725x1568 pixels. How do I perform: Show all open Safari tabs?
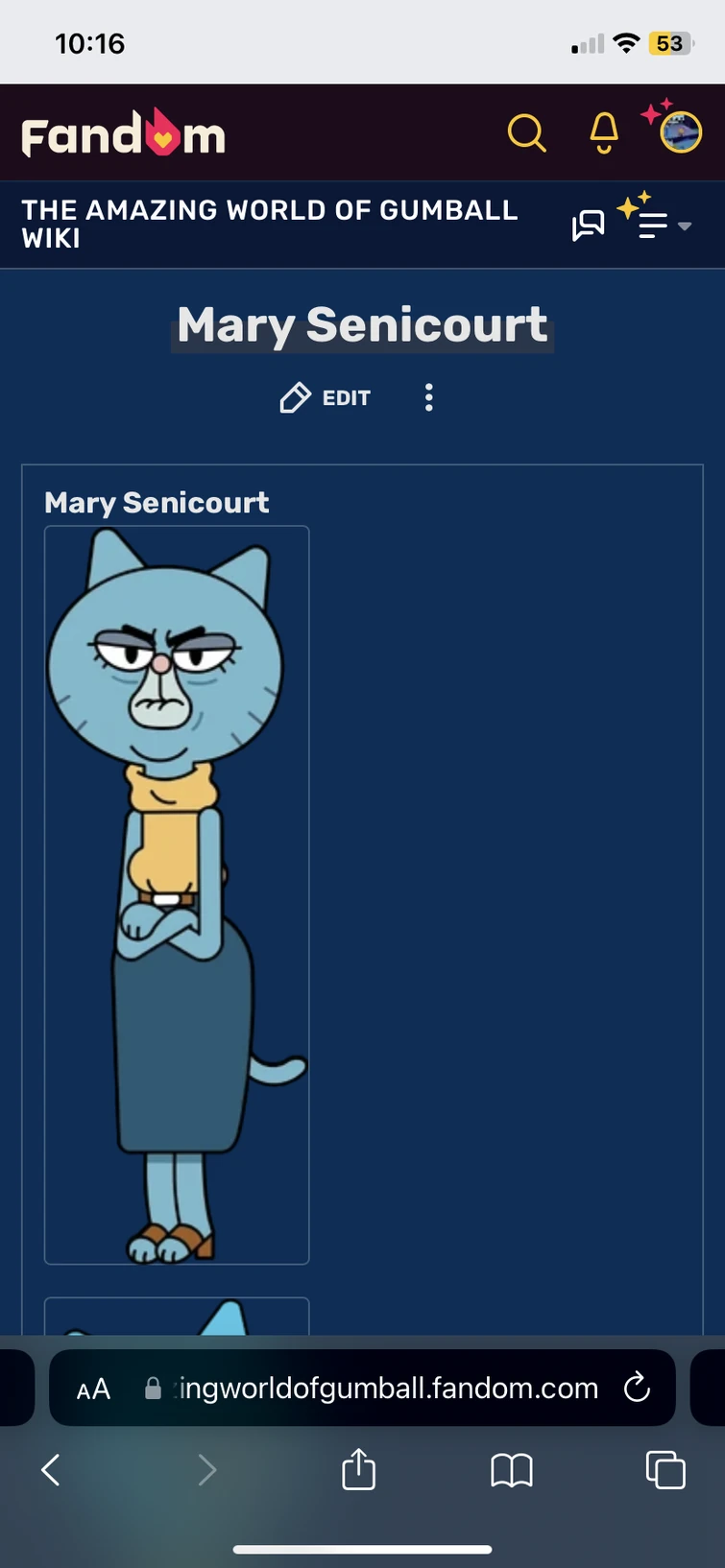665,1469
